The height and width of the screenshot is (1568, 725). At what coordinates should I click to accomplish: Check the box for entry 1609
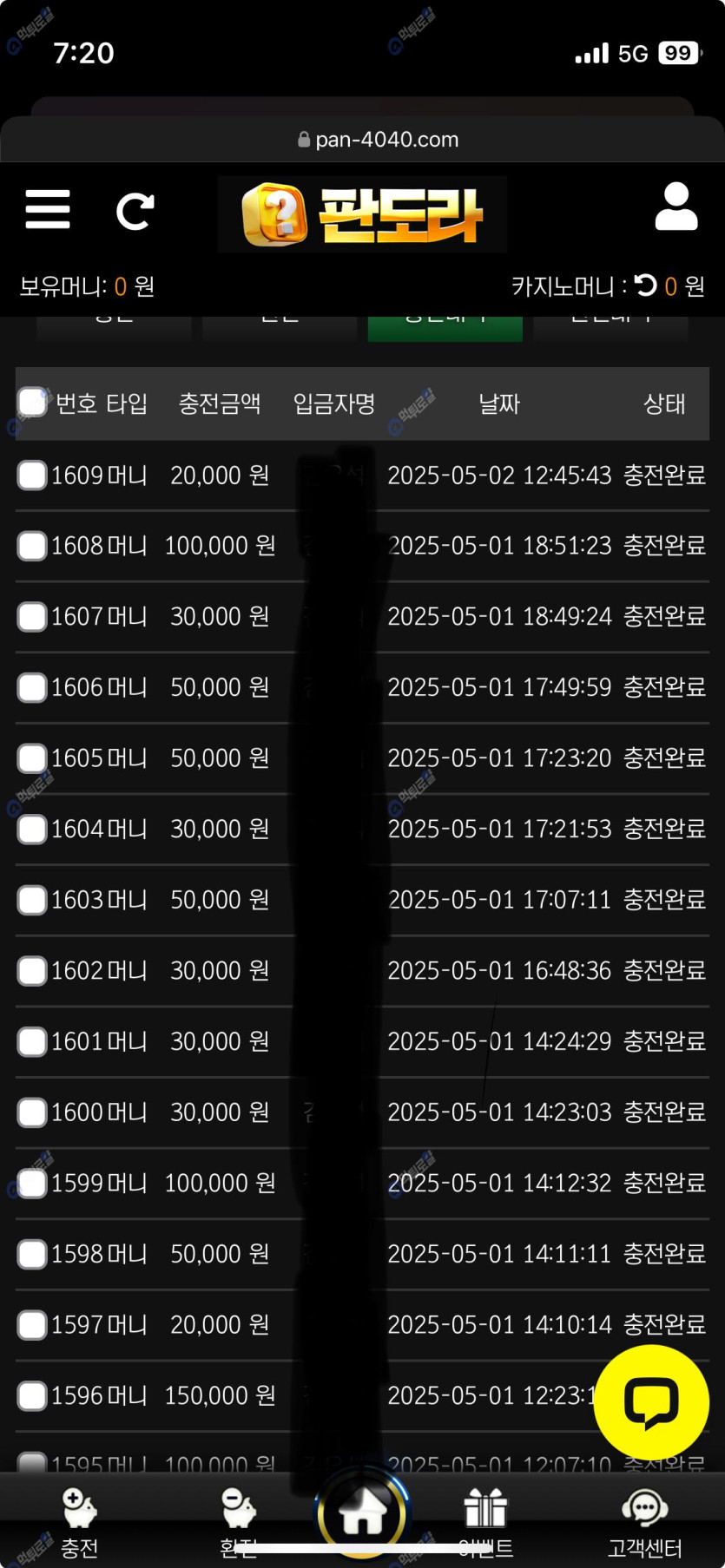coord(32,476)
